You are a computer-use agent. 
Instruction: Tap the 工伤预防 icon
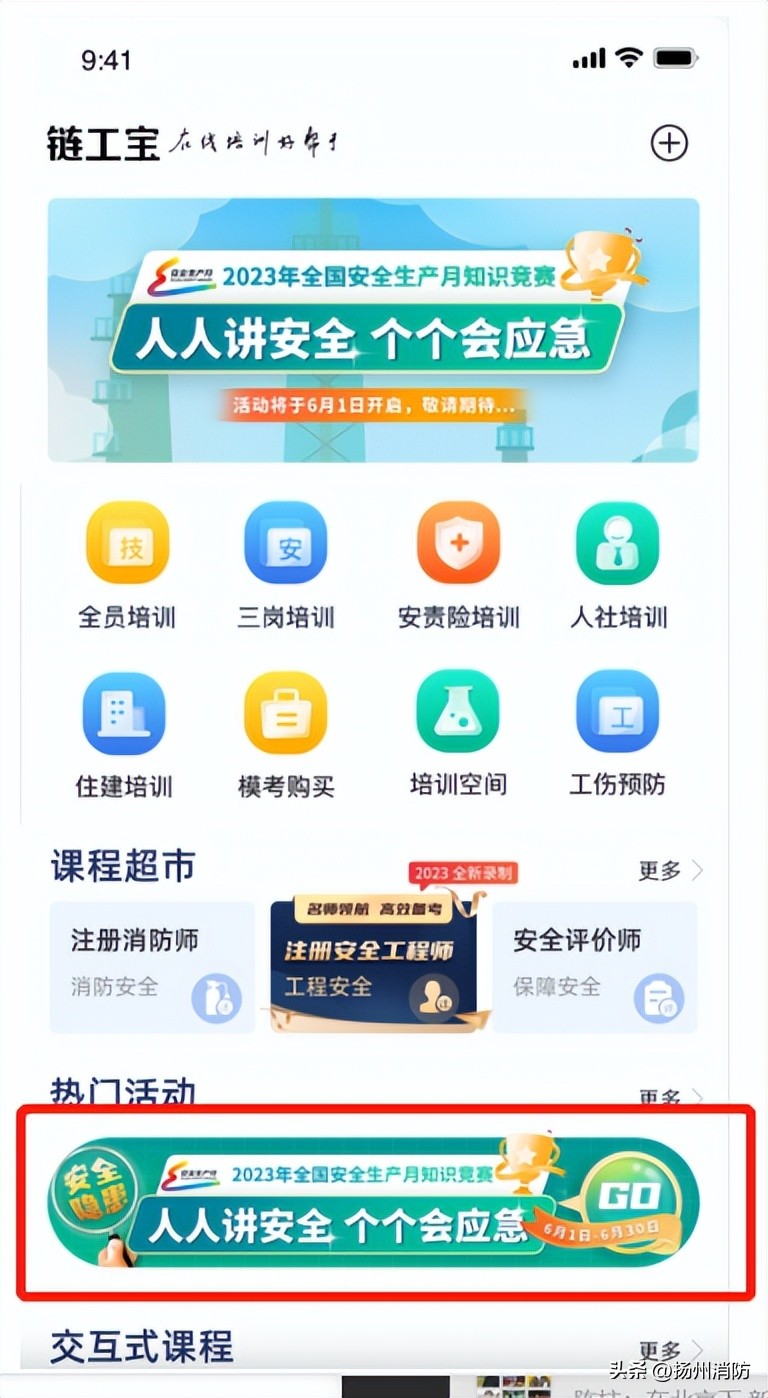click(x=617, y=712)
